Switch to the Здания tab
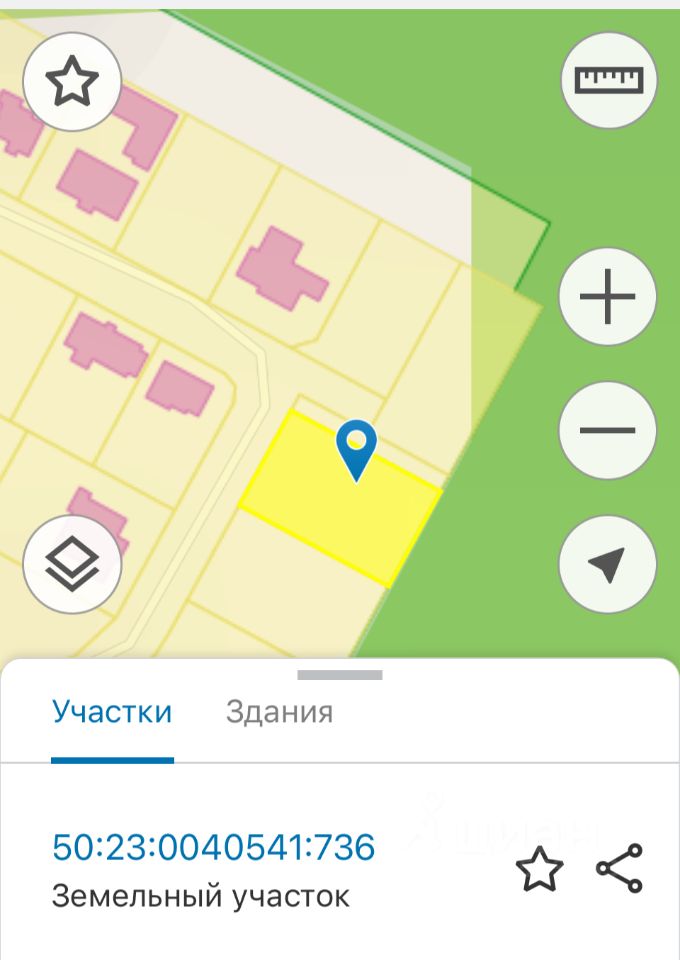This screenshot has height=960, width=680. tap(279, 713)
